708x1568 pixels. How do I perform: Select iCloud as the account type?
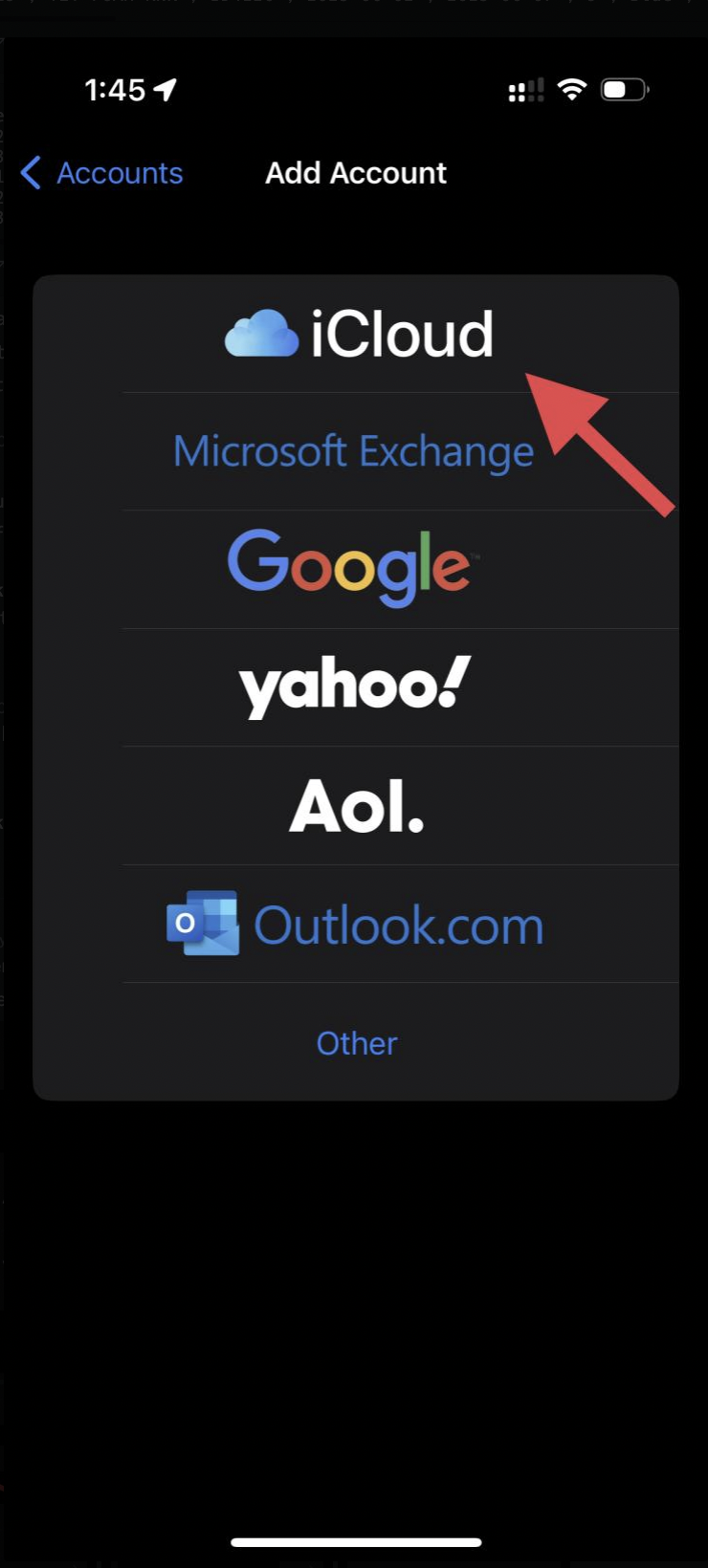358,335
